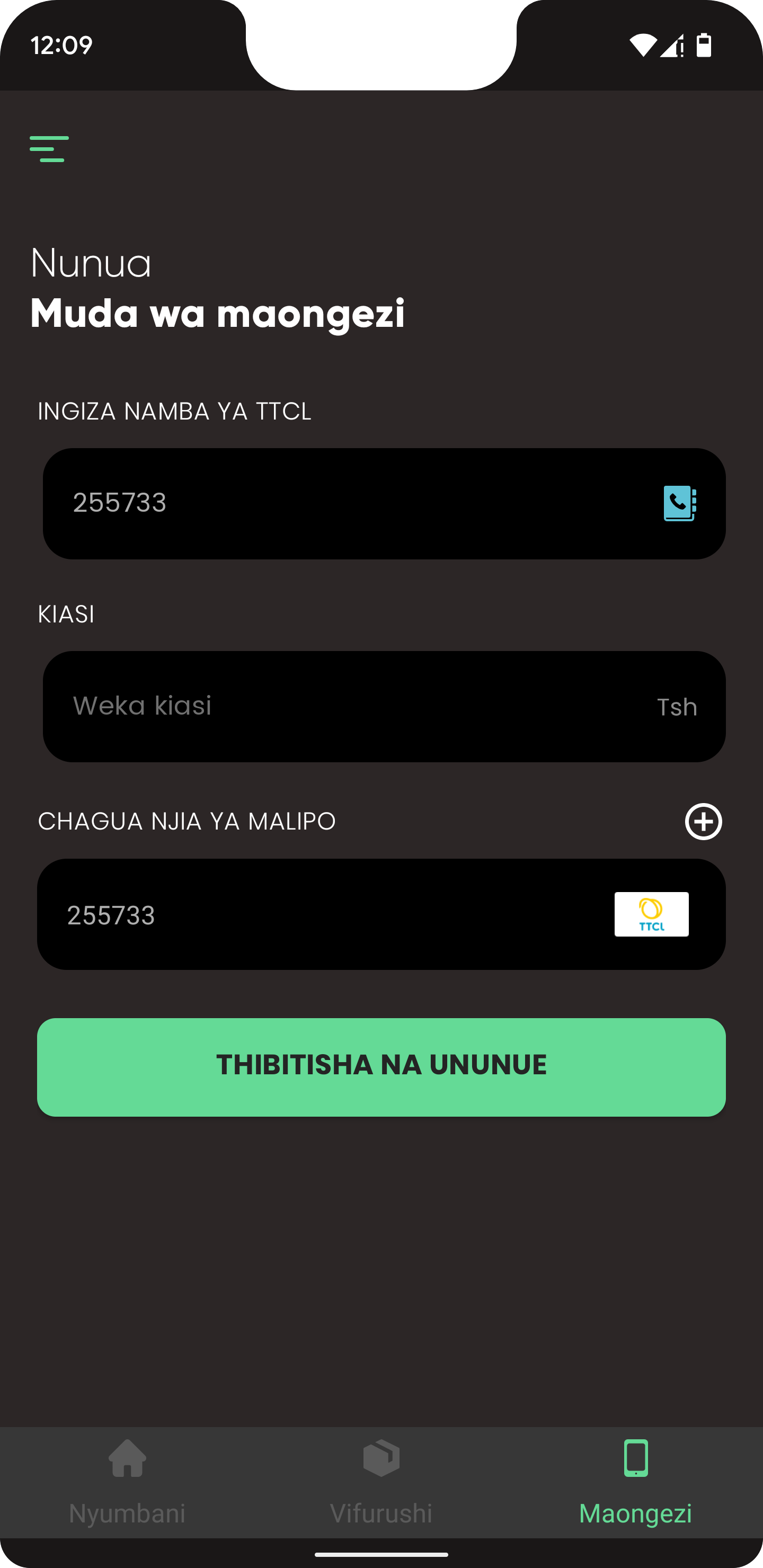Add a new payment method
763x1568 pixels.
(703, 822)
